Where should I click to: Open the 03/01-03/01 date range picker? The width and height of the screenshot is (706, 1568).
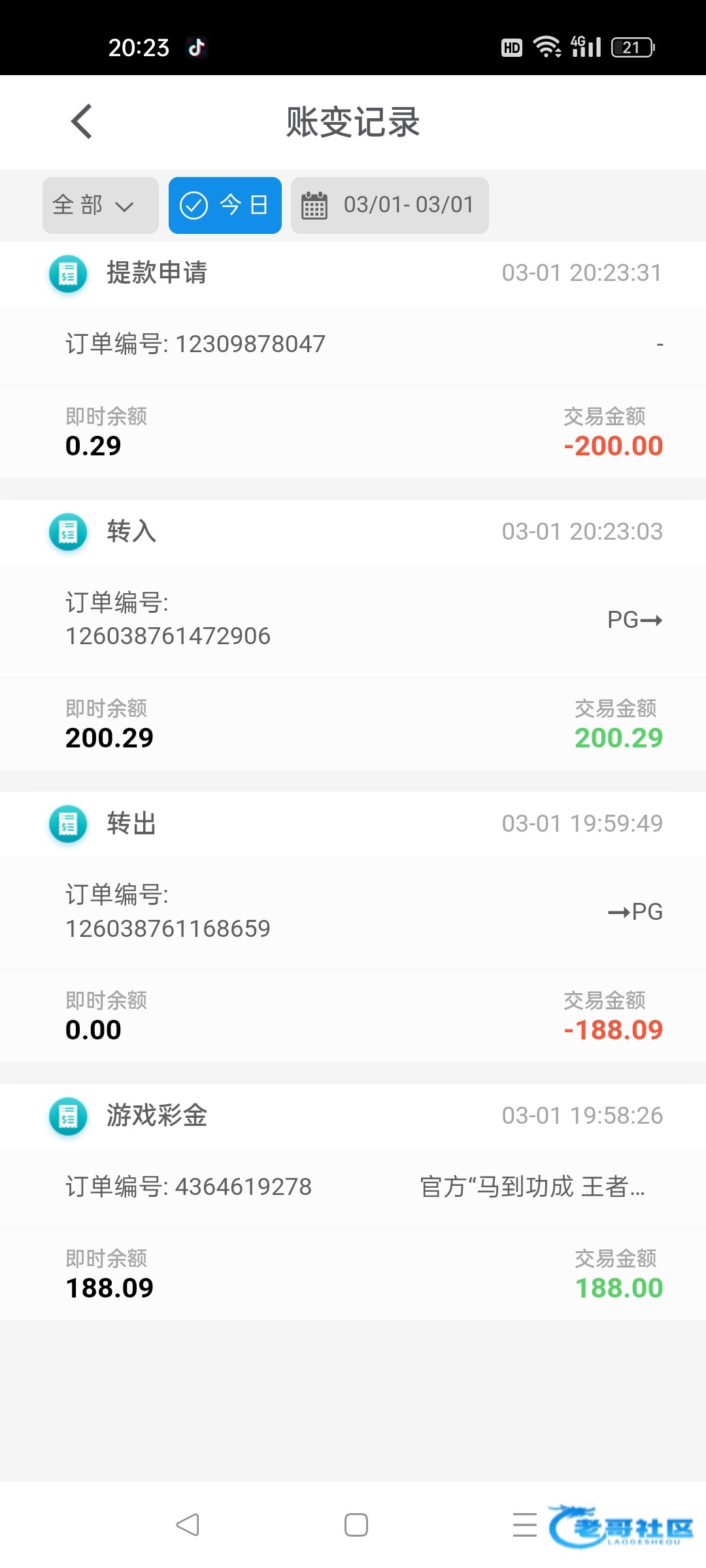click(x=390, y=205)
